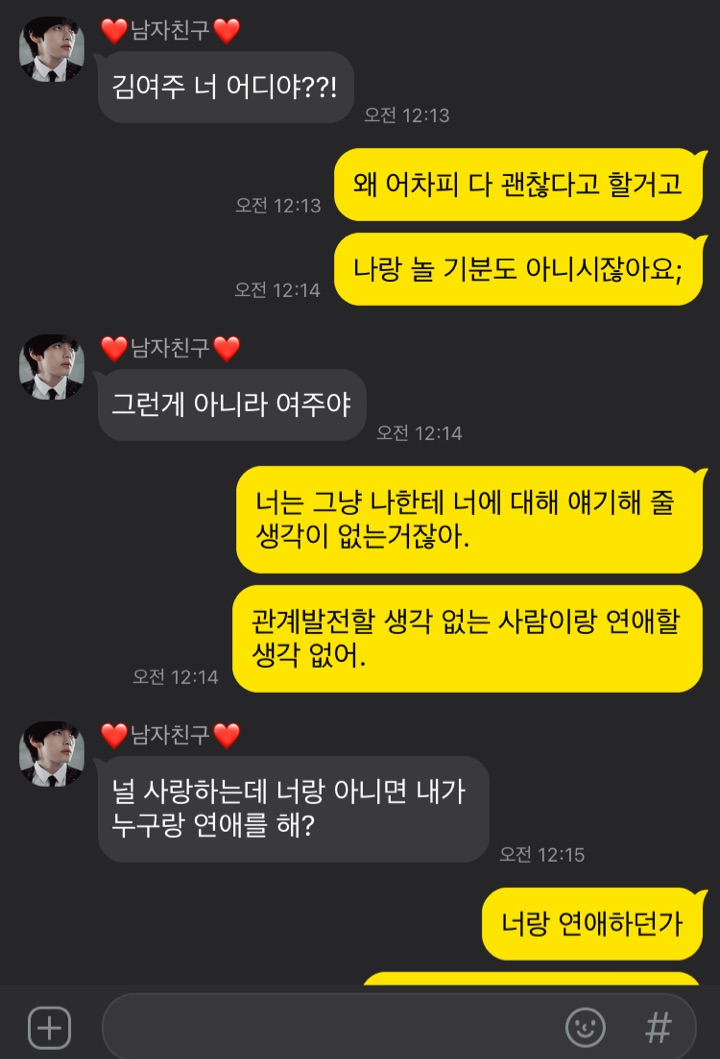The height and width of the screenshot is (1059, 720).
Task: Tap the avatar next to '그런게 아니라 여주야'
Action: tap(52, 368)
